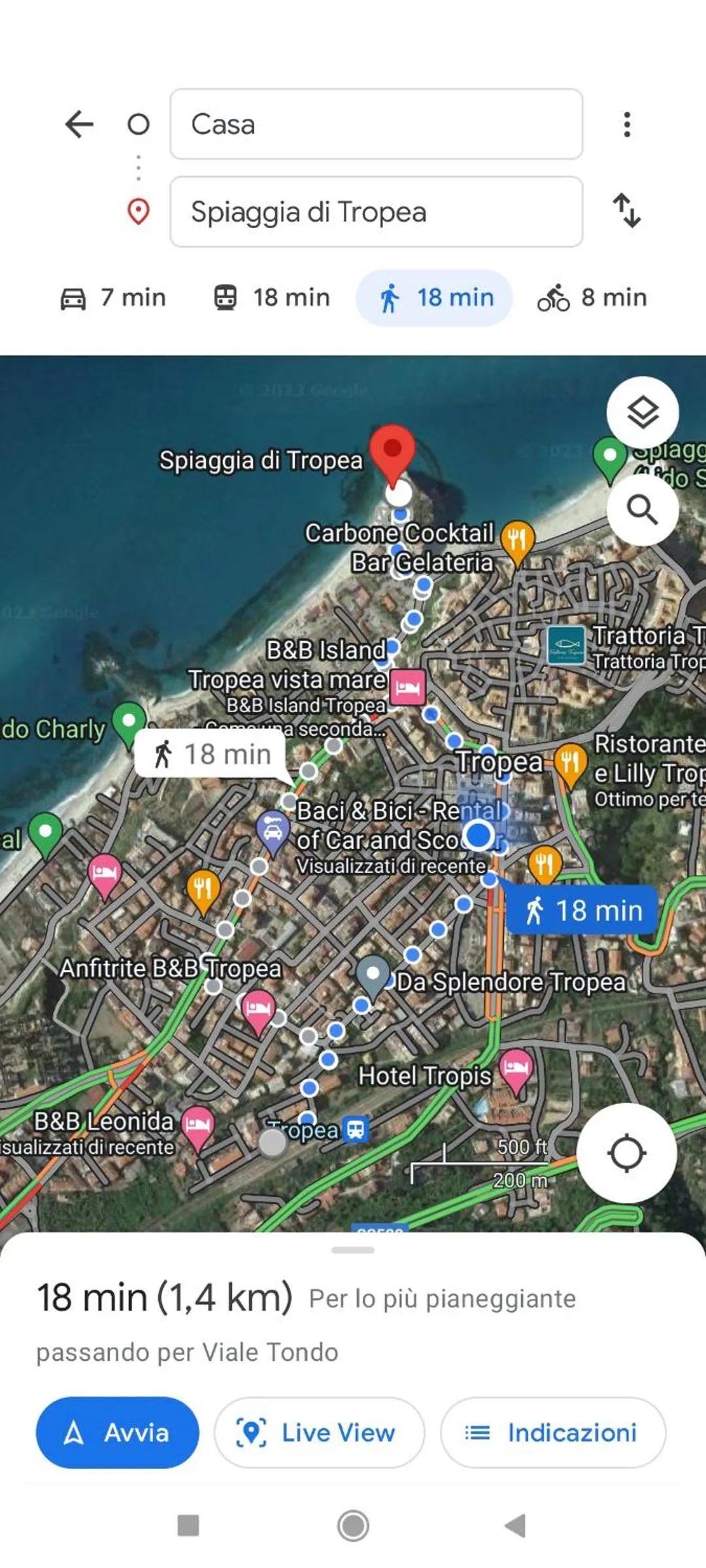706x1568 pixels.
Task: Show step-by-step Indicazioni
Action: coord(553,1432)
